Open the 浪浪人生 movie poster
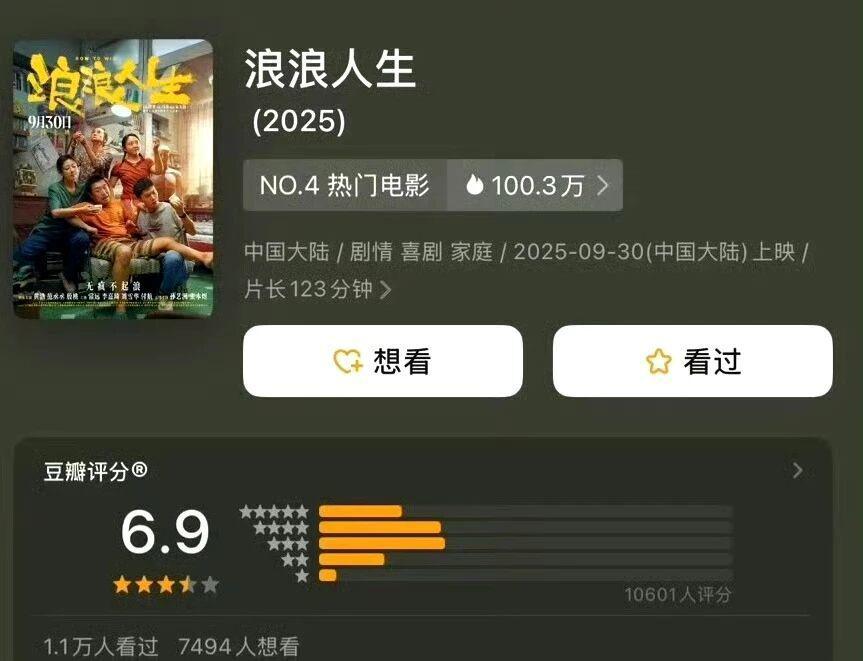Viewport: 863px width, 661px height. tap(112, 178)
